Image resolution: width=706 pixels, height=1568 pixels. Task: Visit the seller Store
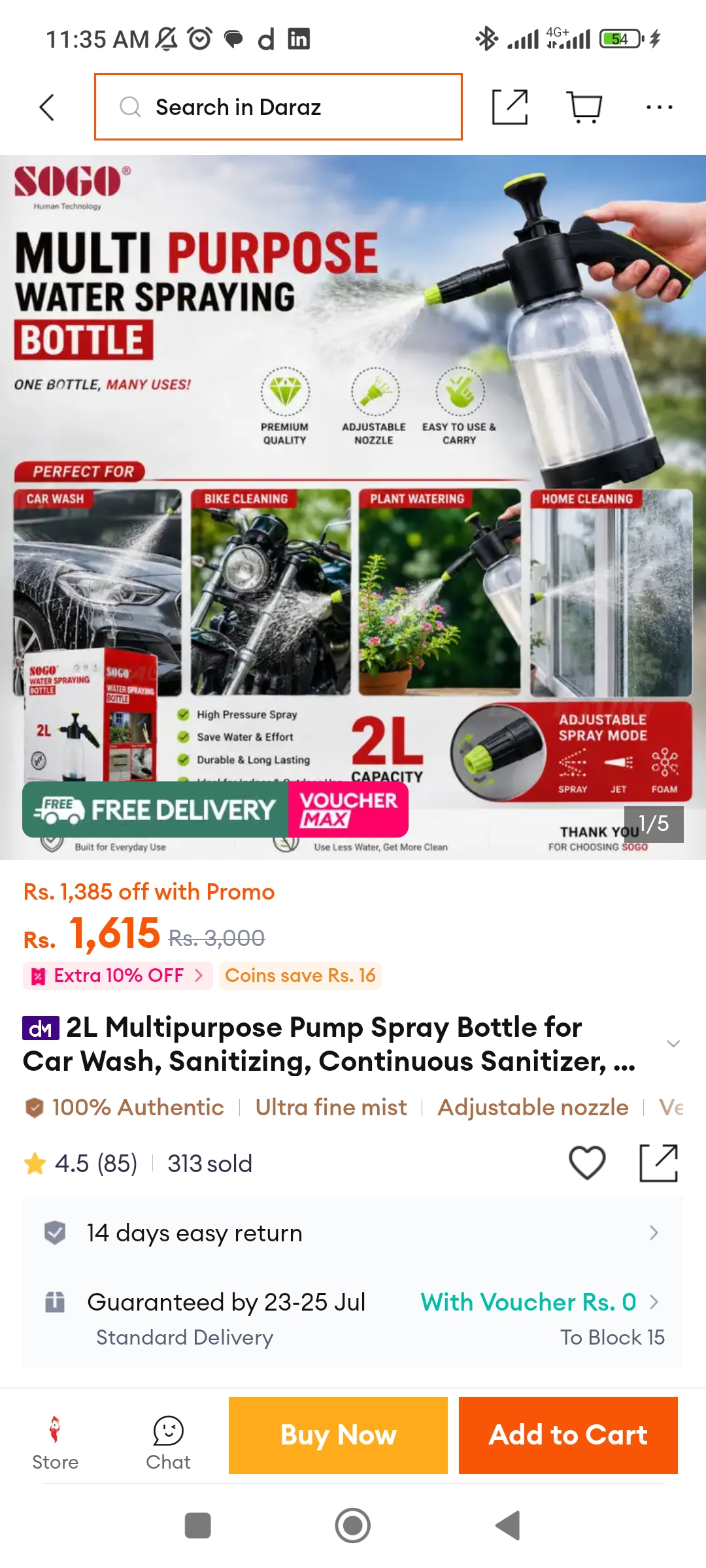[x=55, y=1443]
